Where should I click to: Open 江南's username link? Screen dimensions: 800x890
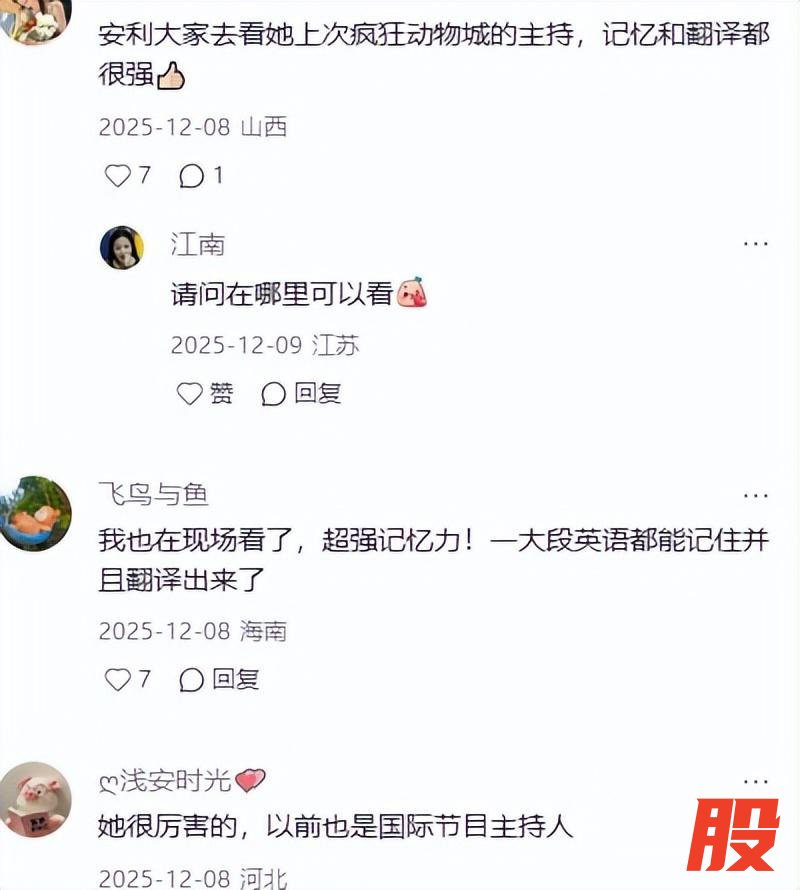(198, 244)
